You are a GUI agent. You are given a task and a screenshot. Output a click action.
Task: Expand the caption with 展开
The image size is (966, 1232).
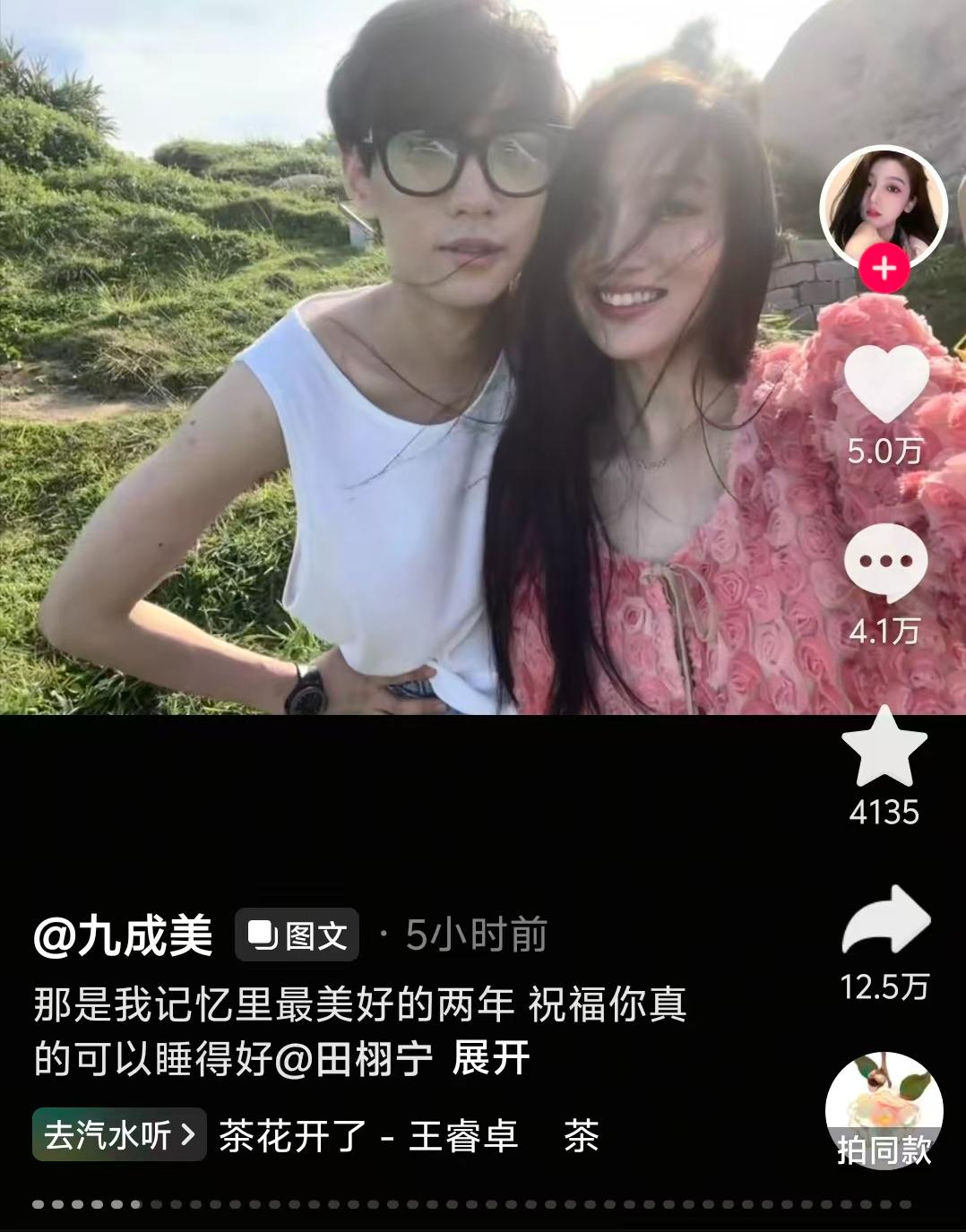tap(491, 1058)
